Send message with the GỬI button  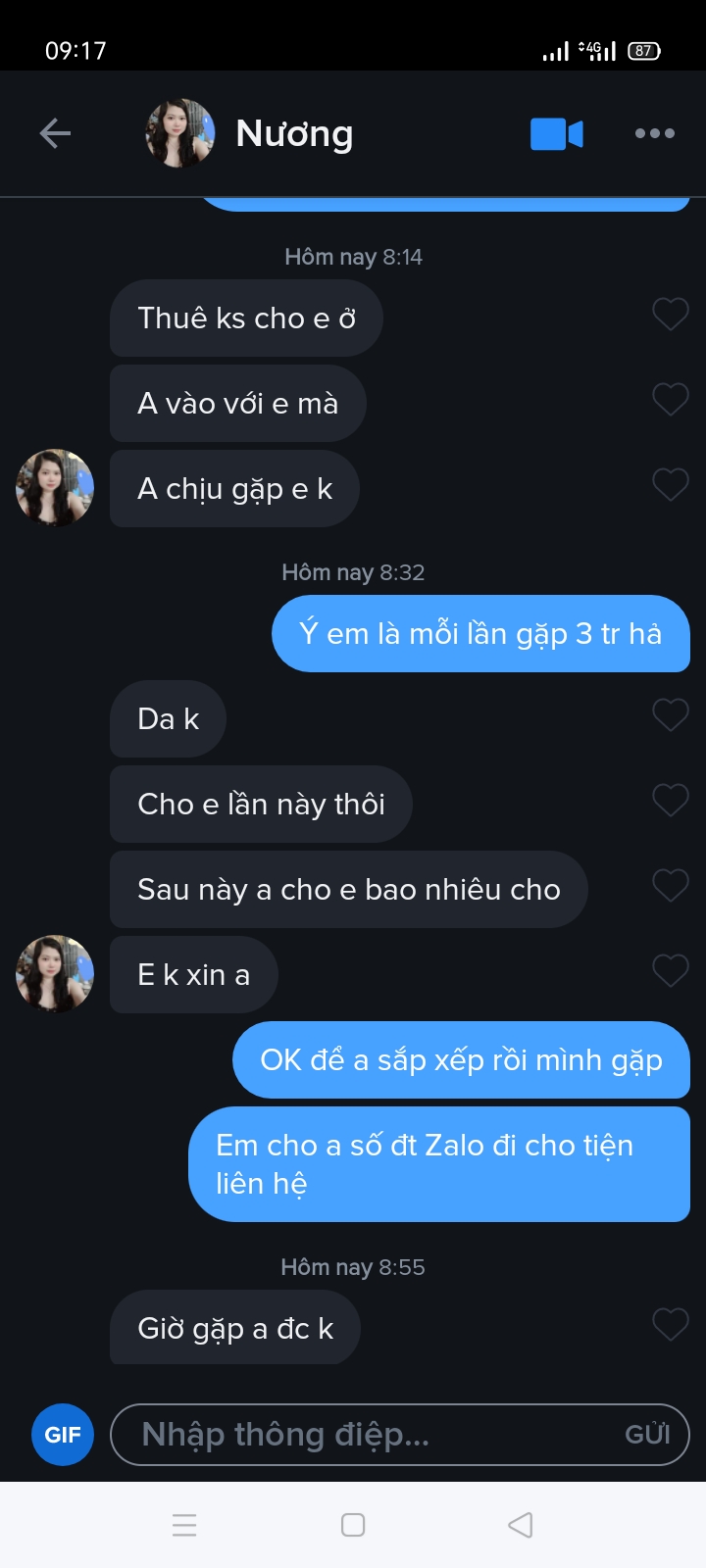click(x=647, y=1435)
